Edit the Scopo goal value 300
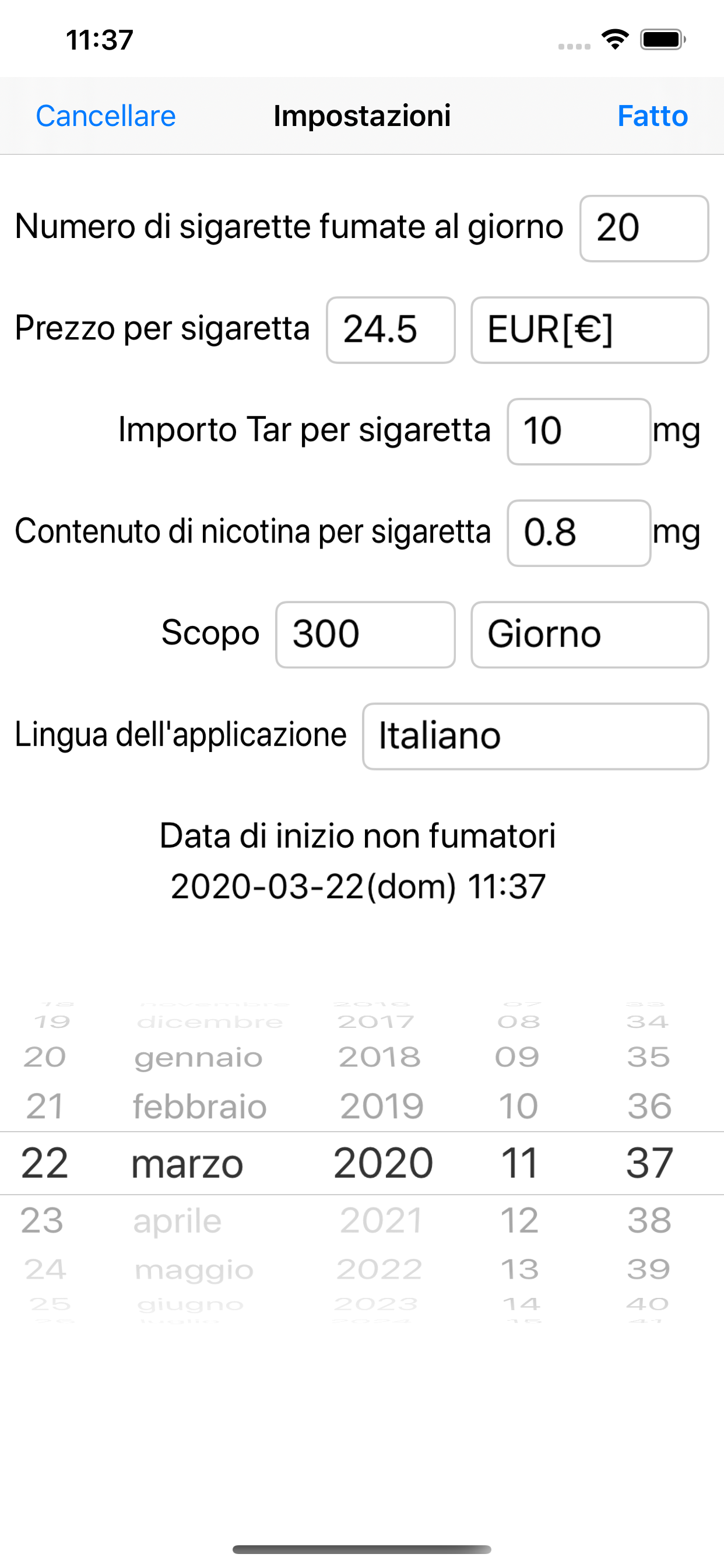The width and height of the screenshot is (724, 1568). point(365,635)
